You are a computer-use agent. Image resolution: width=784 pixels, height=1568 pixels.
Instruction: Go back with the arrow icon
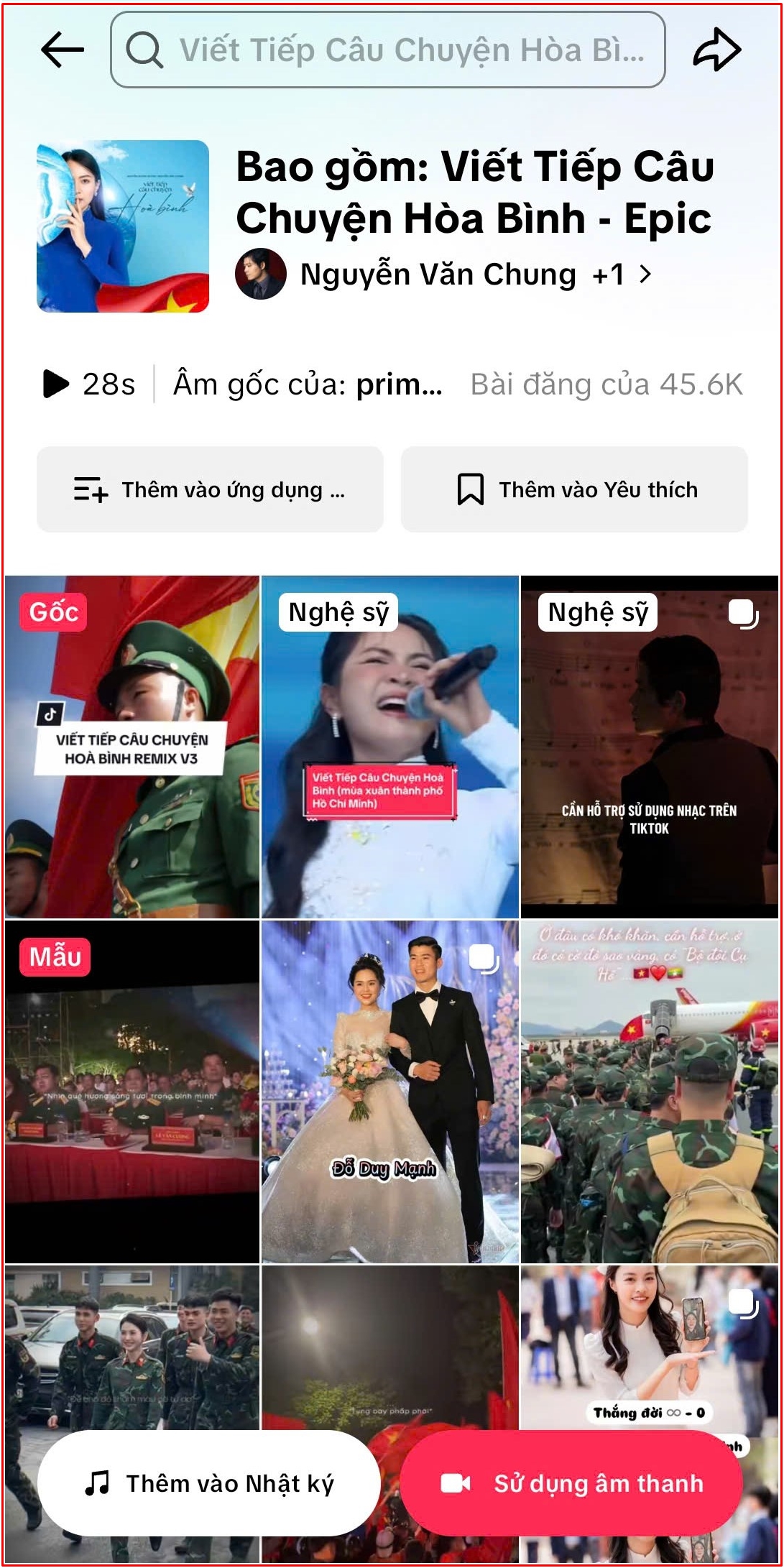(63, 50)
